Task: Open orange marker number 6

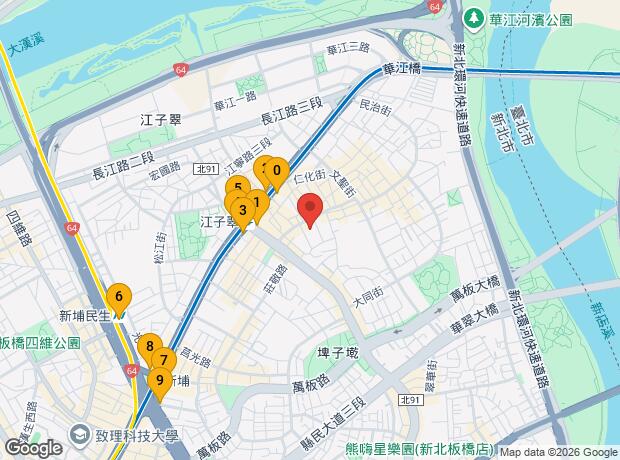Action: point(119,297)
